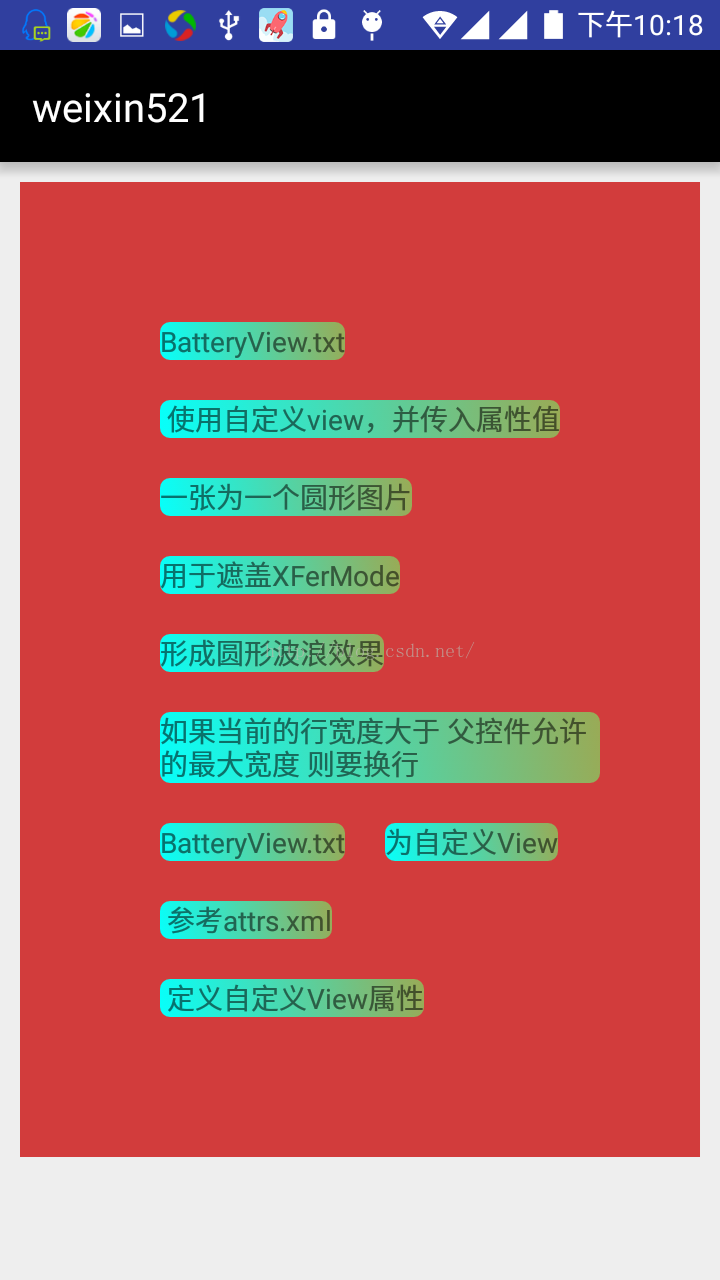Select the 定义自定义View属性 chip
The image size is (720, 1280).
291,998
